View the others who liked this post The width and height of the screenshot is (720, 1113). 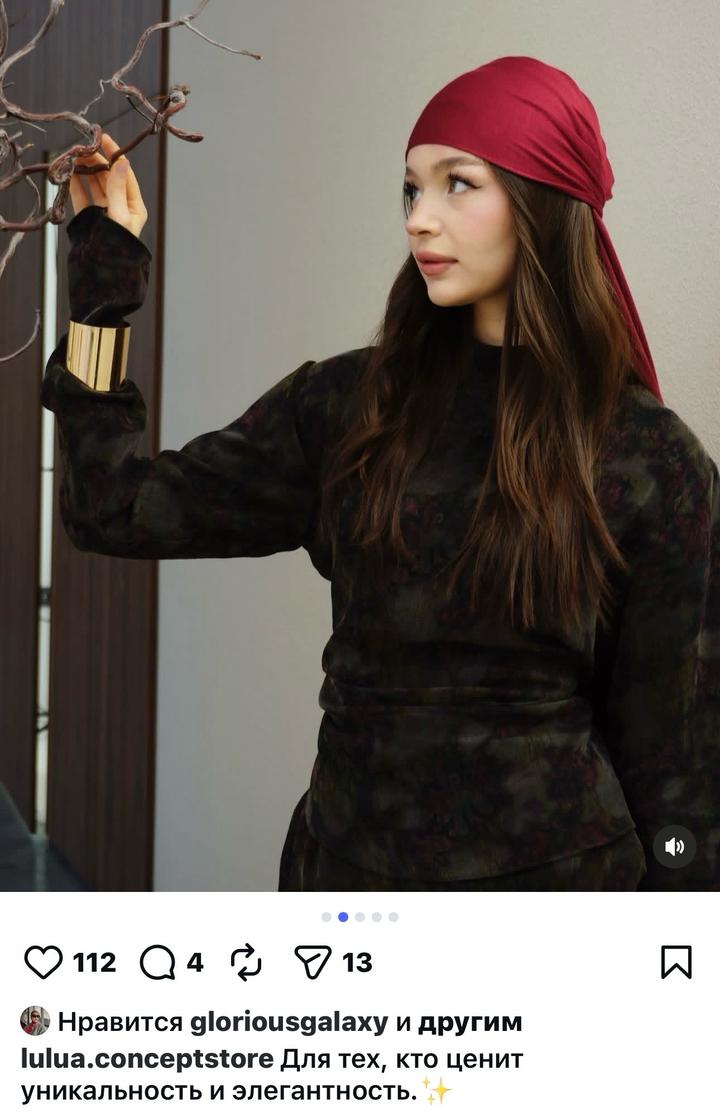tap(469, 1022)
